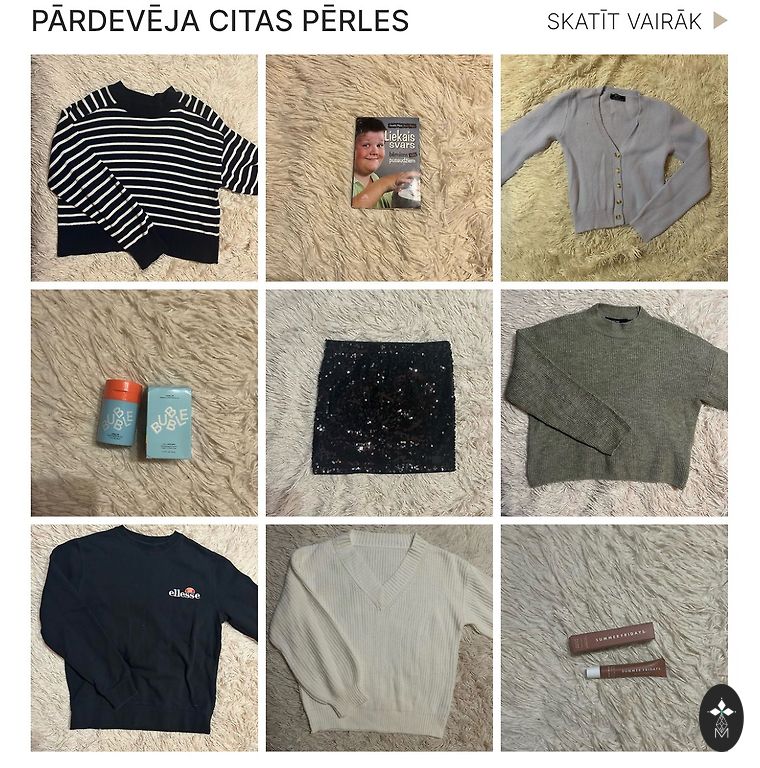Select the Bubble skincare products listing
This screenshot has width=760, height=768.
(x=144, y=403)
